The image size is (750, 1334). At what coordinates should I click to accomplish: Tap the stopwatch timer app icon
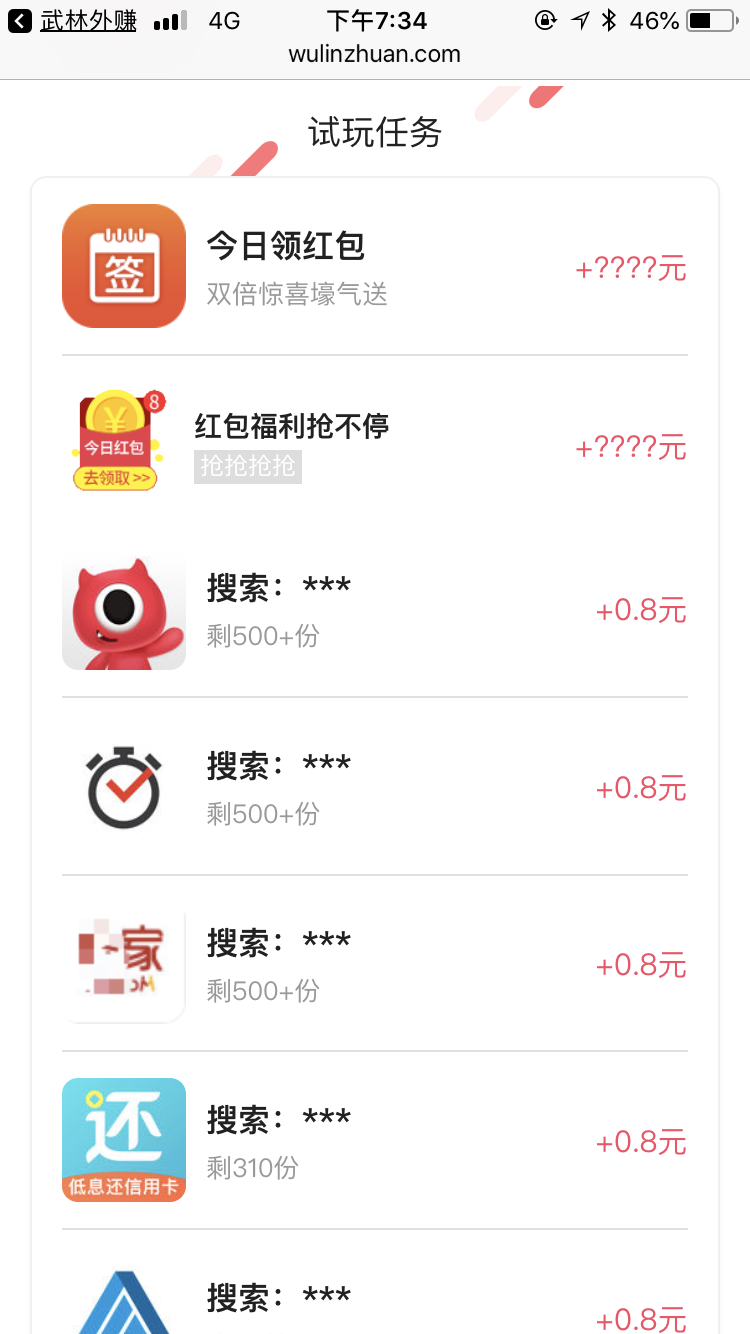point(124,787)
